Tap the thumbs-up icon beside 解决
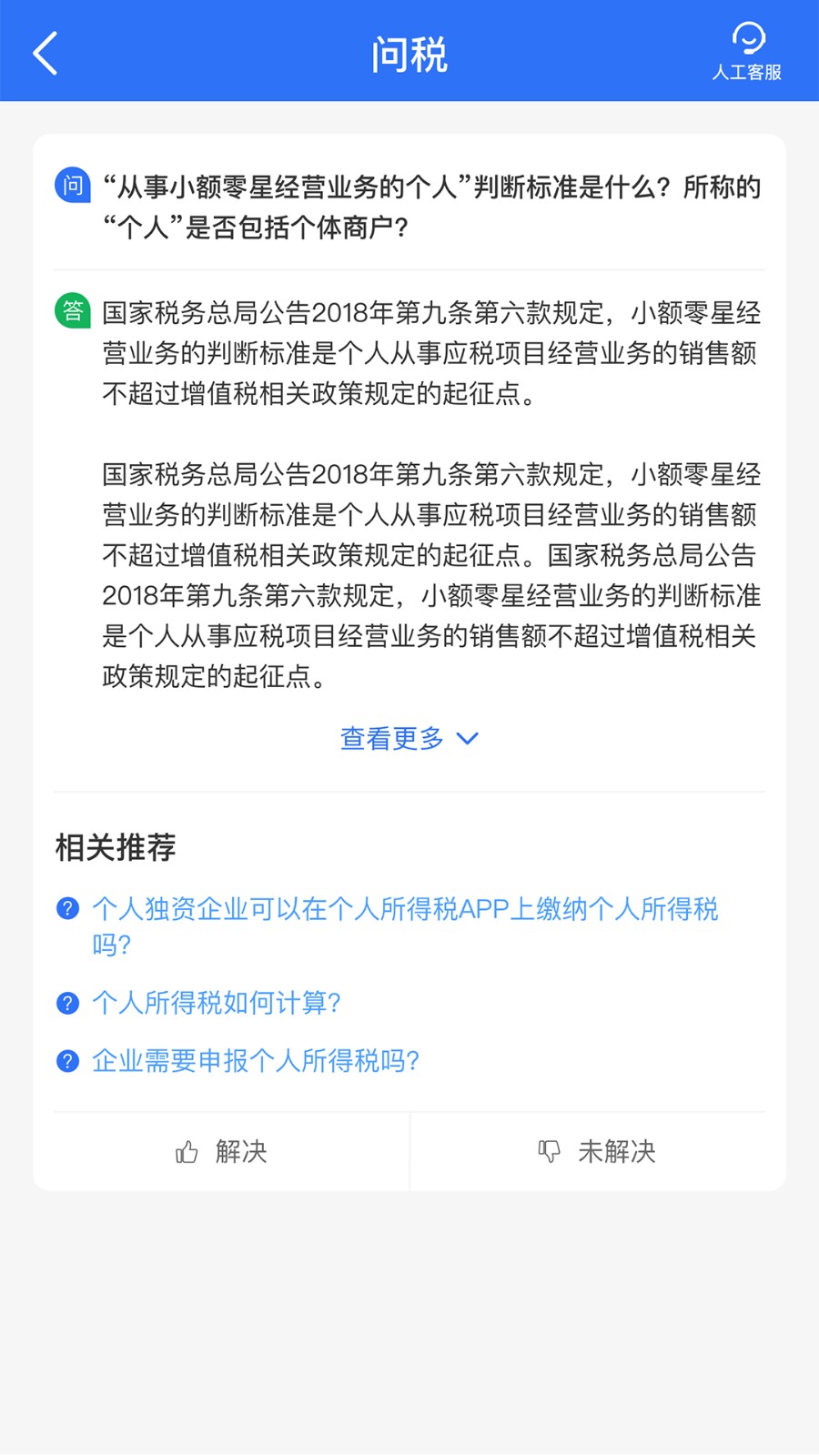This screenshot has height=1456, width=819. (187, 1151)
